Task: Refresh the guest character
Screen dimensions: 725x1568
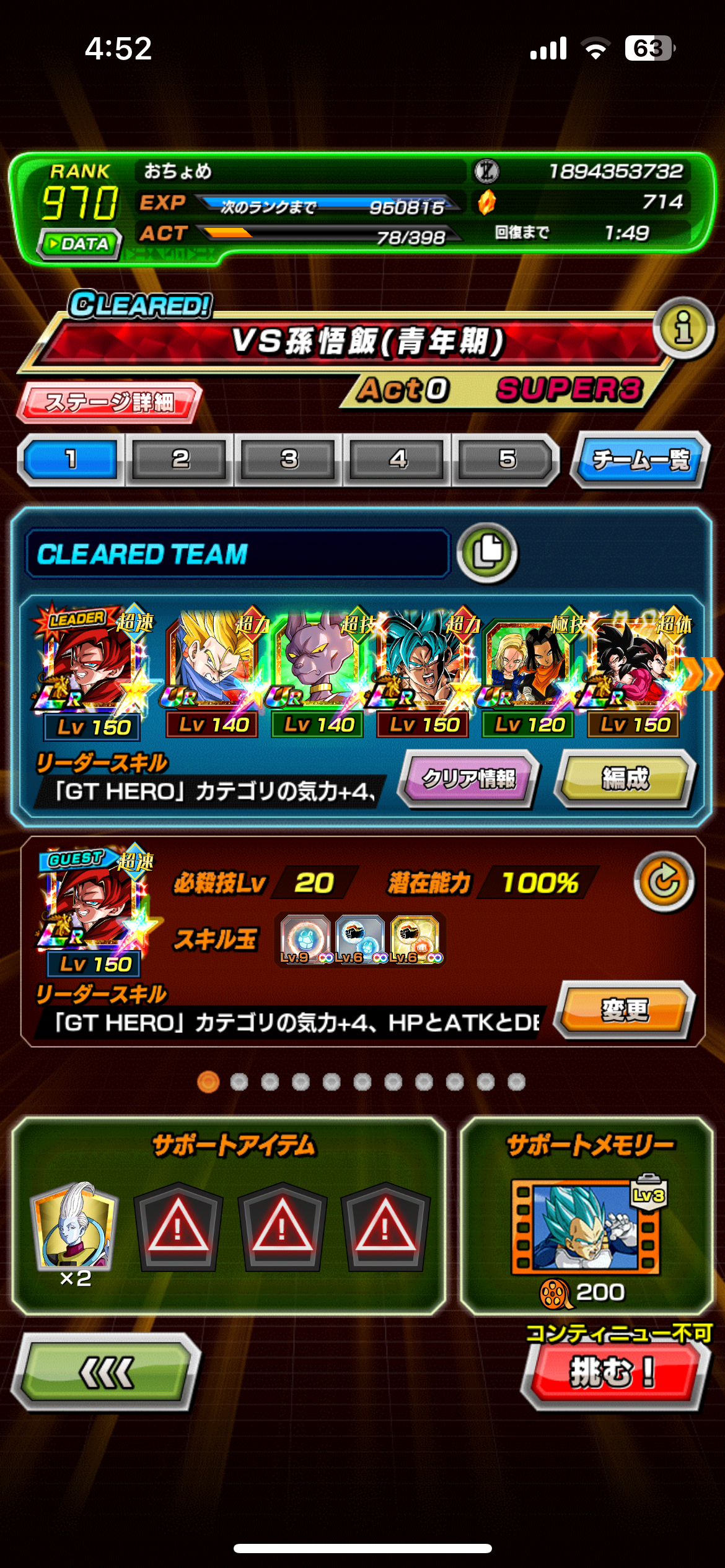Action: (664, 882)
